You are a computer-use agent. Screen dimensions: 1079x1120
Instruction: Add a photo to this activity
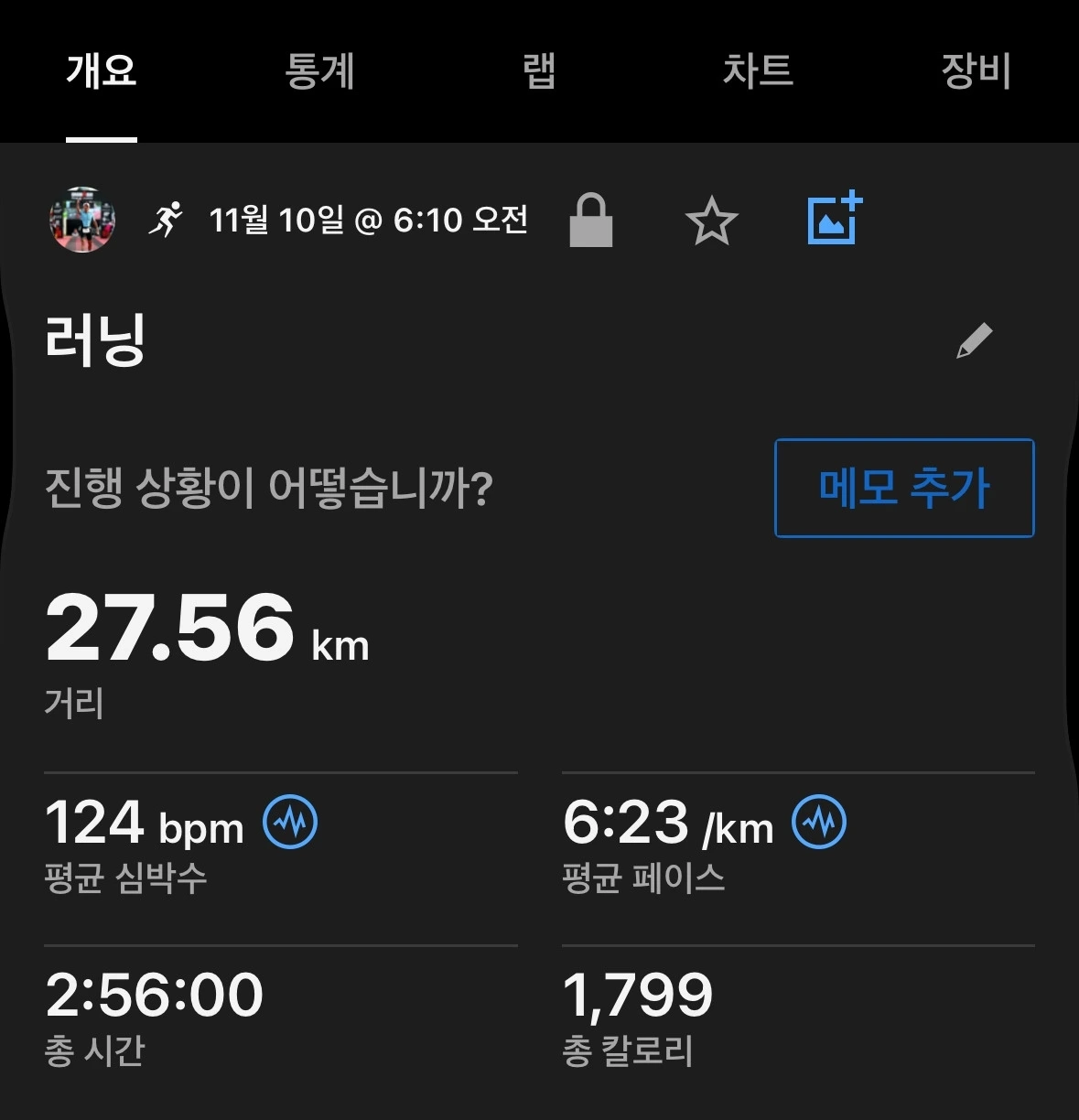tap(834, 220)
